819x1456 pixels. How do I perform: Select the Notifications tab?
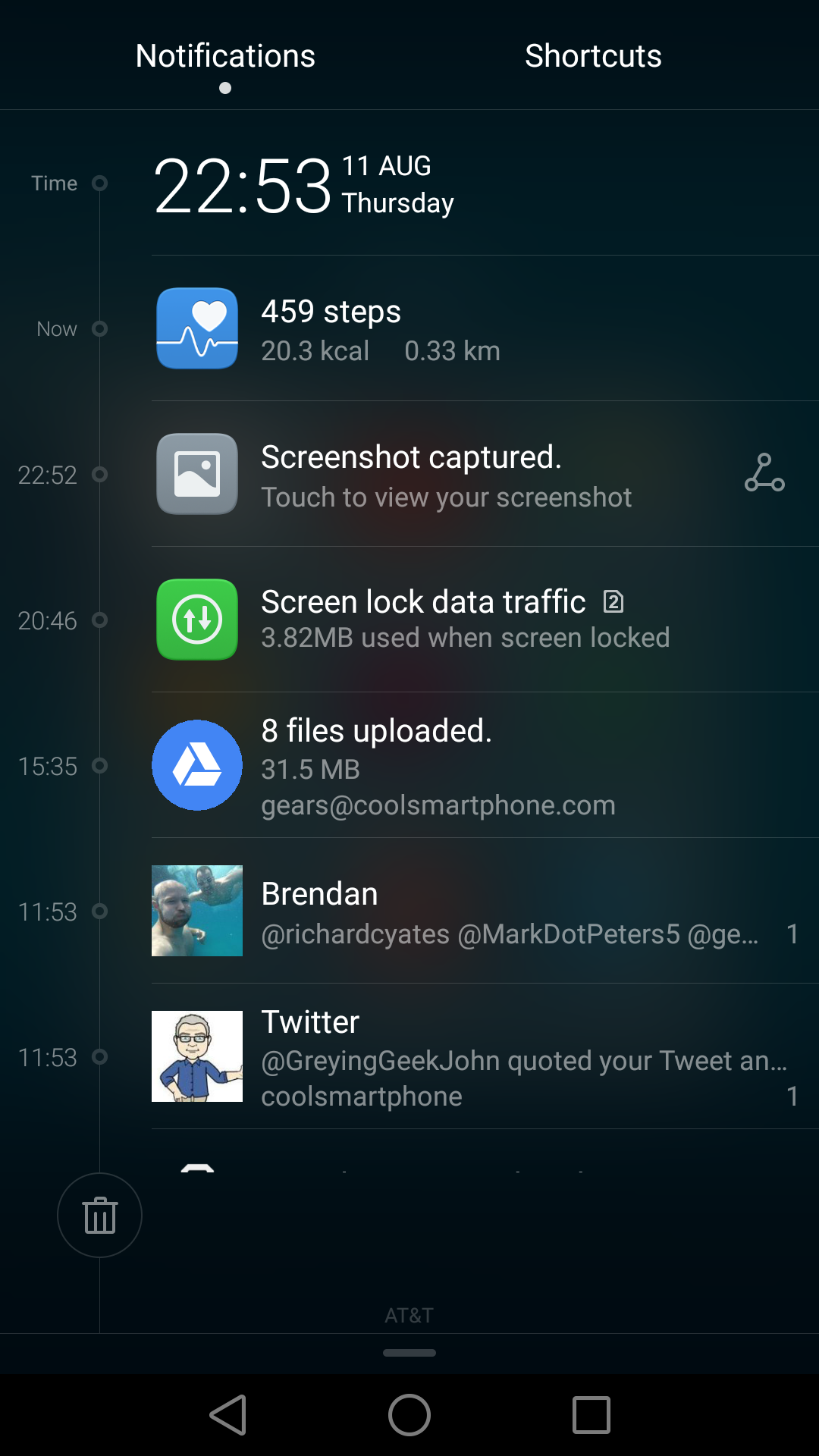click(x=225, y=56)
